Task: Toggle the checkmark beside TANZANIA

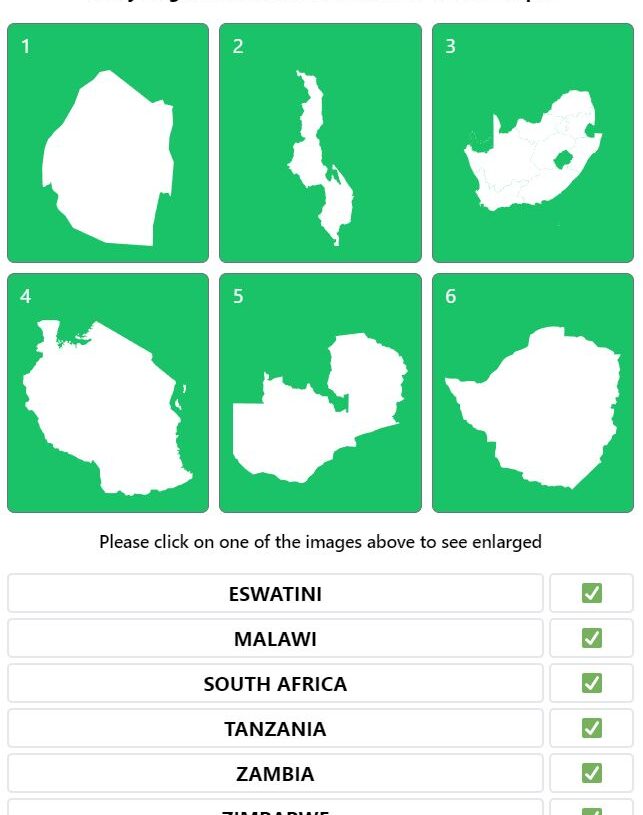Action: [591, 728]
